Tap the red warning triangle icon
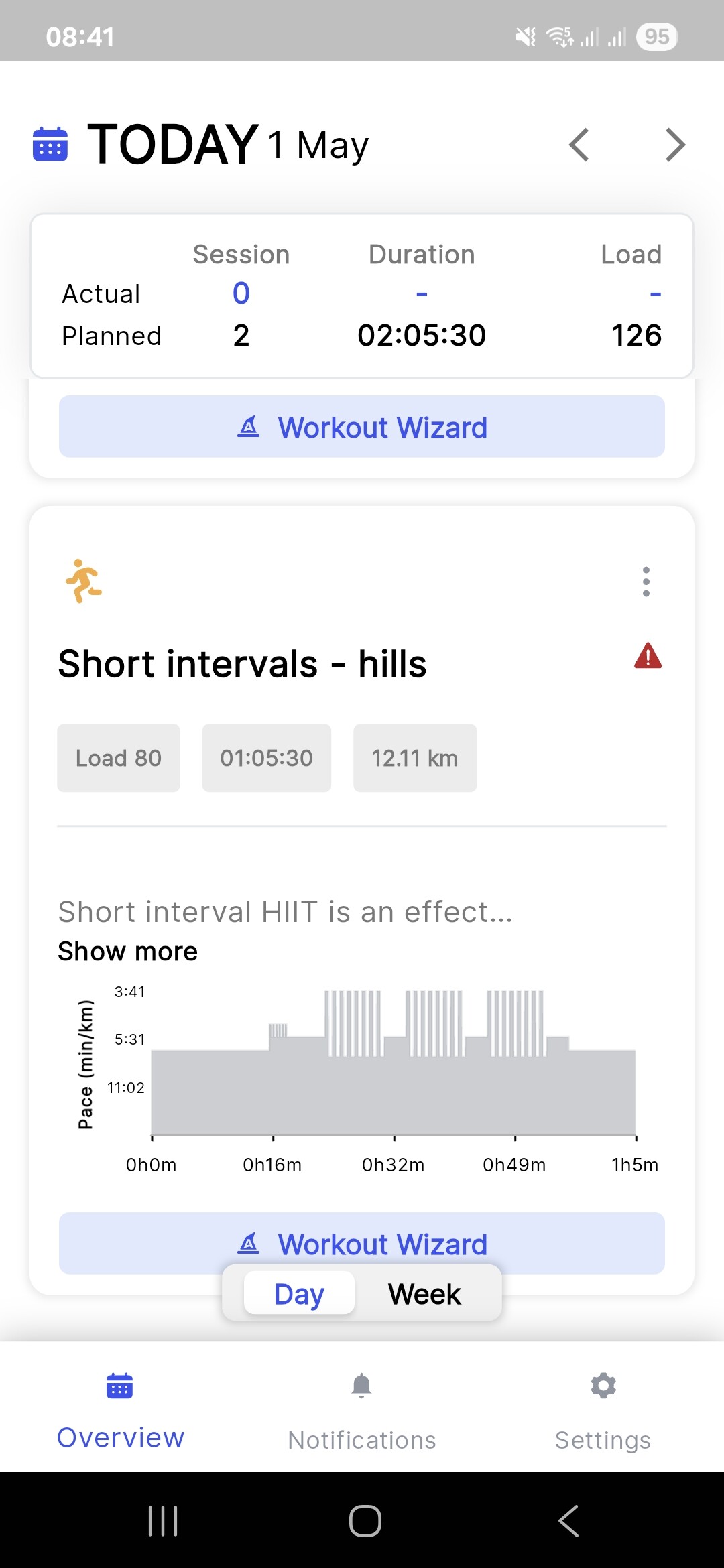Image resolution: width=724 pixels, height=1568 pixels. (x=648, y=656)
